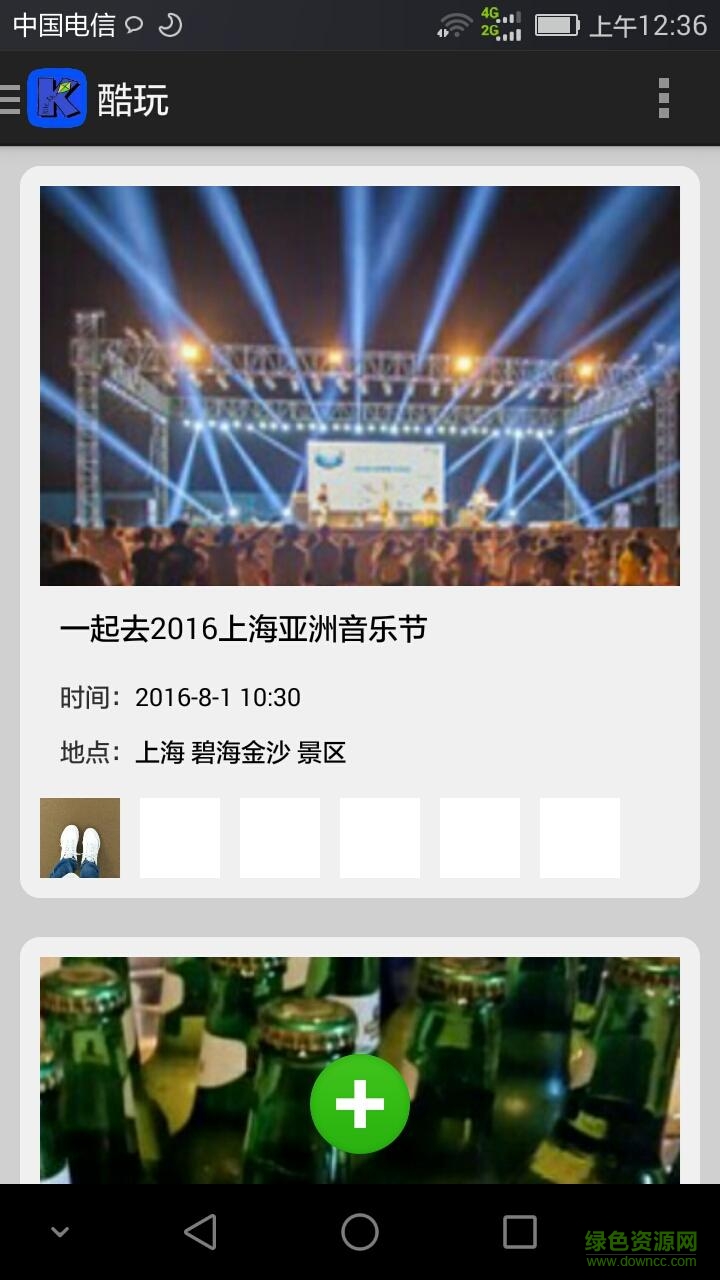Go back using the system back button
The image size is (720, 1280).
pos(200,1232)
